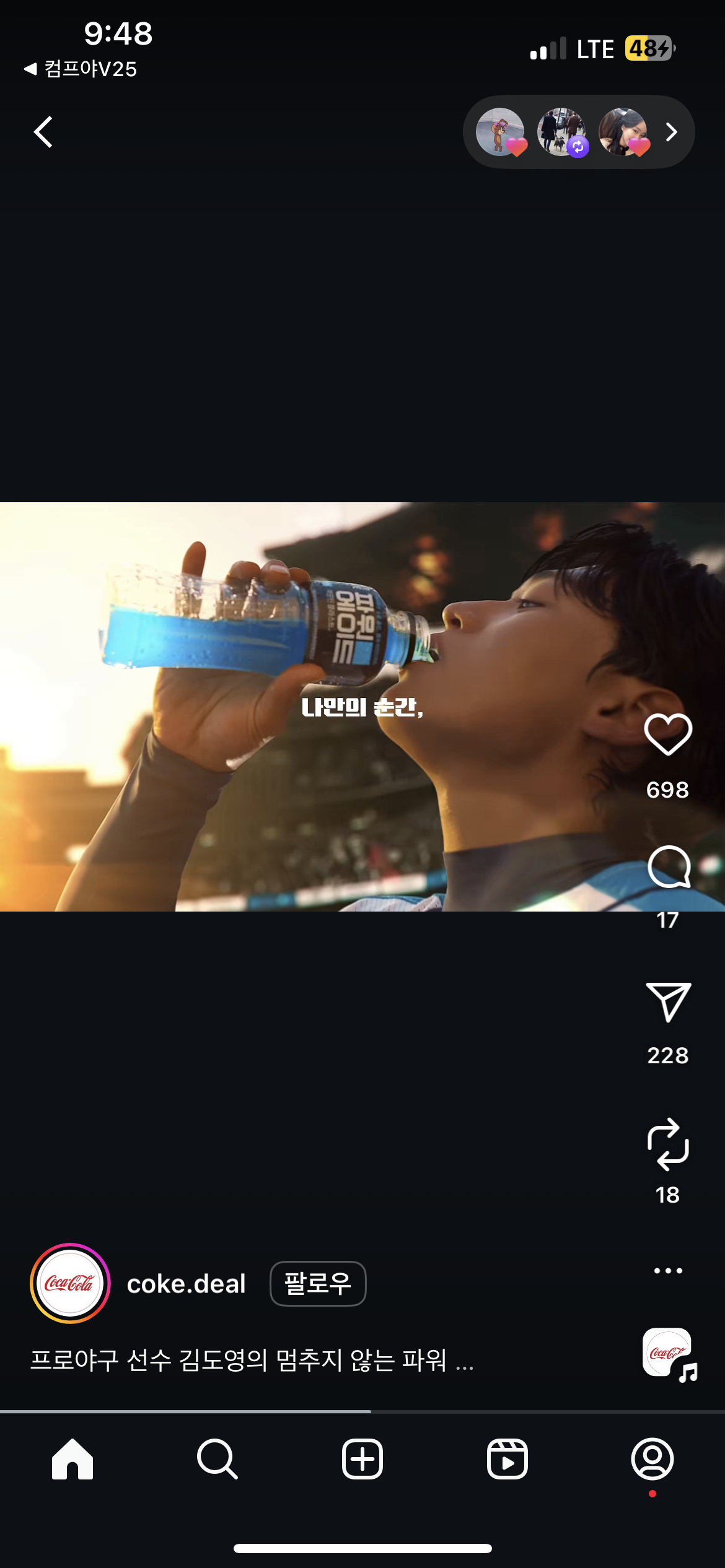725x1568 pixels.
Task: View coke.deal profile picture story
Action: tap(70, 1283)
